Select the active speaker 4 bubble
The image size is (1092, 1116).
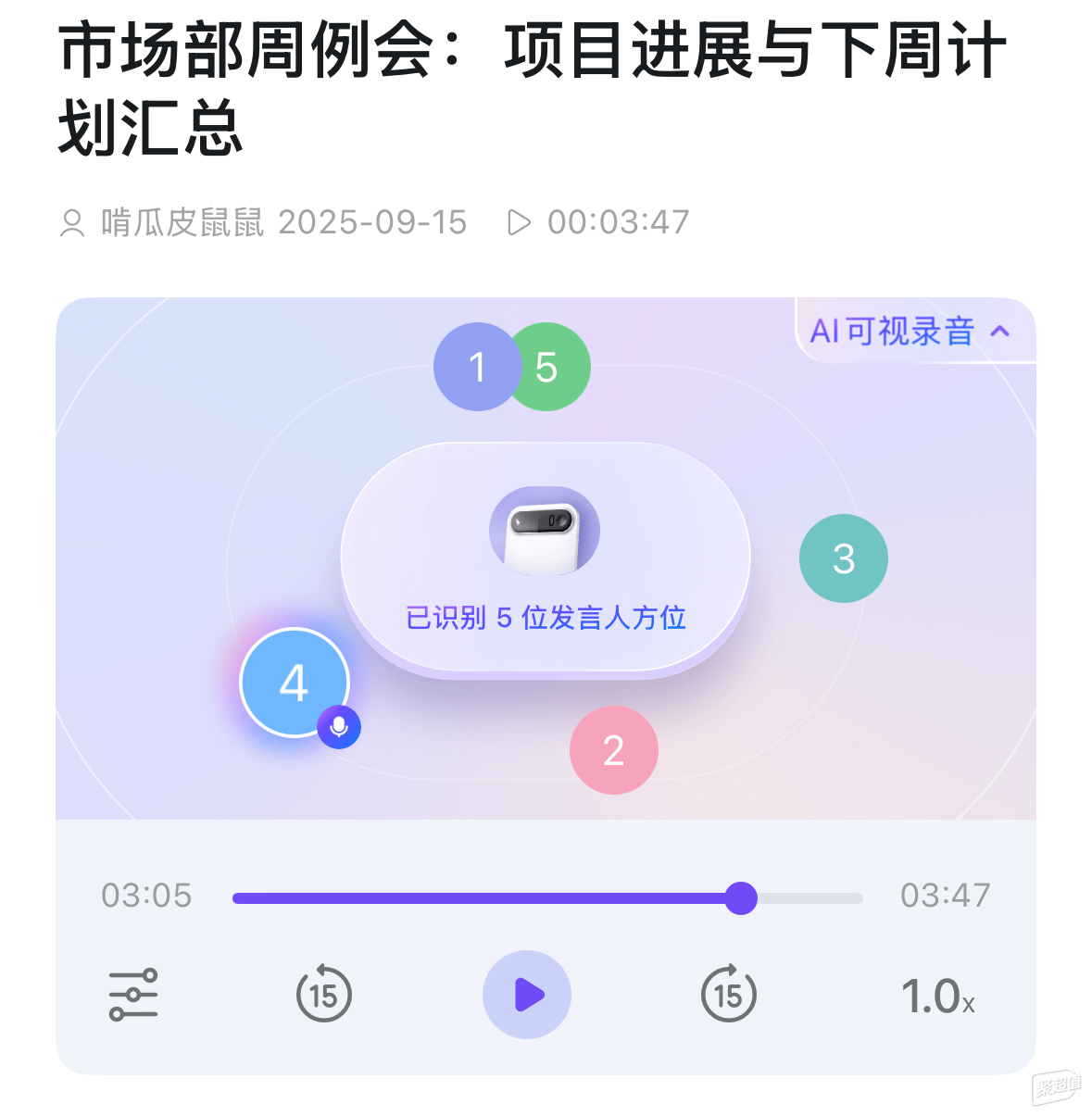coord(294,683)
